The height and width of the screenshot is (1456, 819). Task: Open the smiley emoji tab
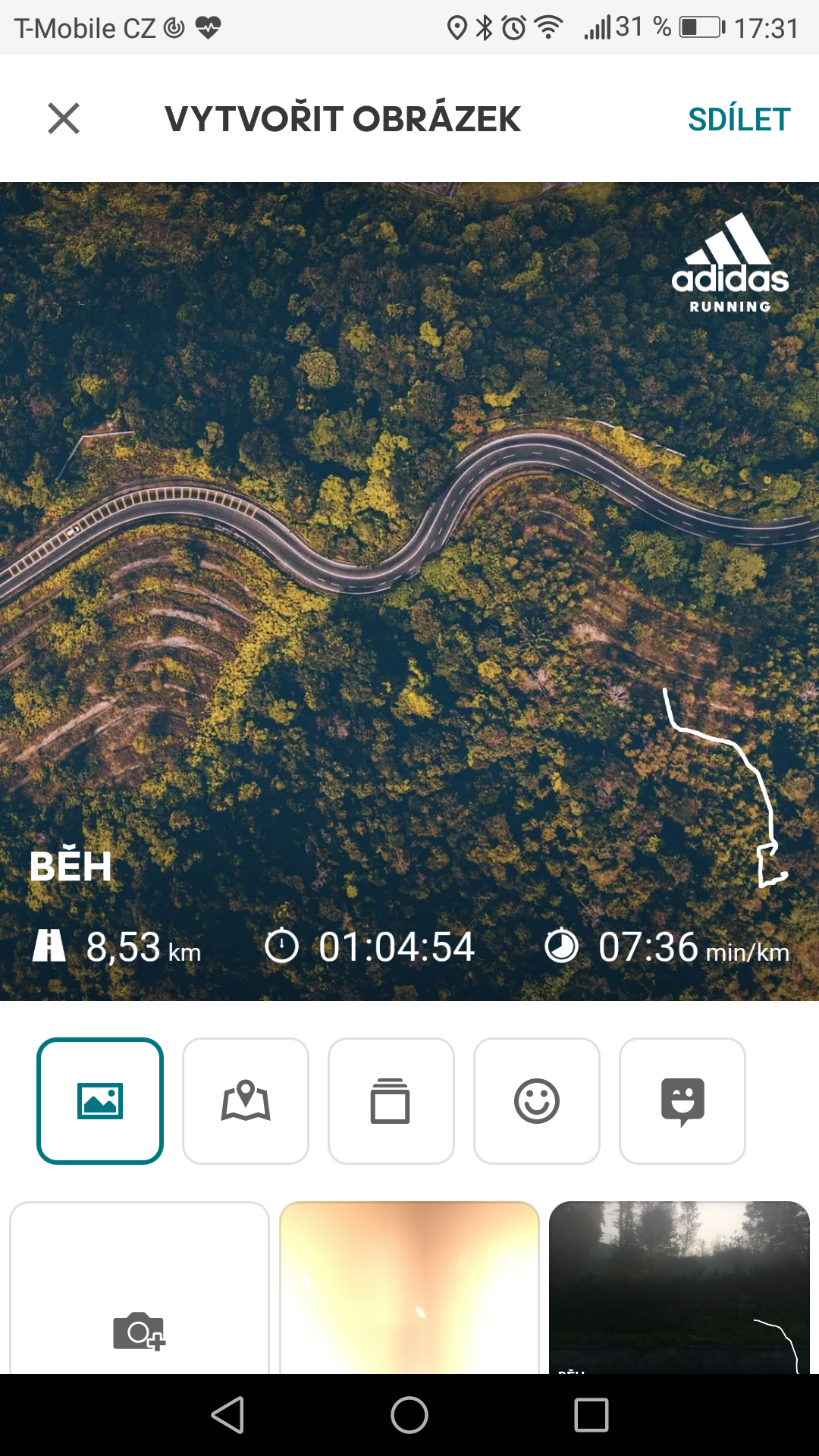[x=537, y=1100]
